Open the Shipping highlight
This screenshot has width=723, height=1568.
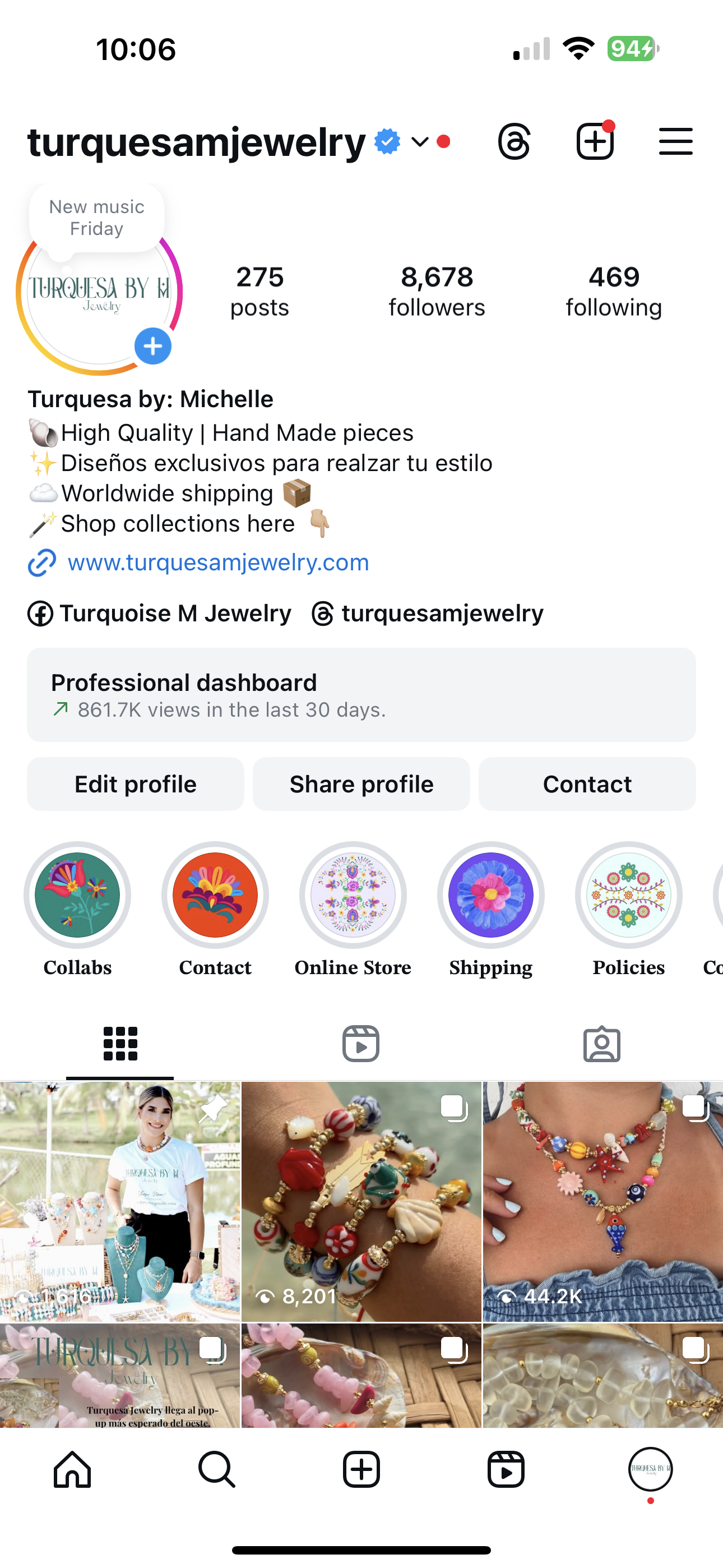click(490, 895)
